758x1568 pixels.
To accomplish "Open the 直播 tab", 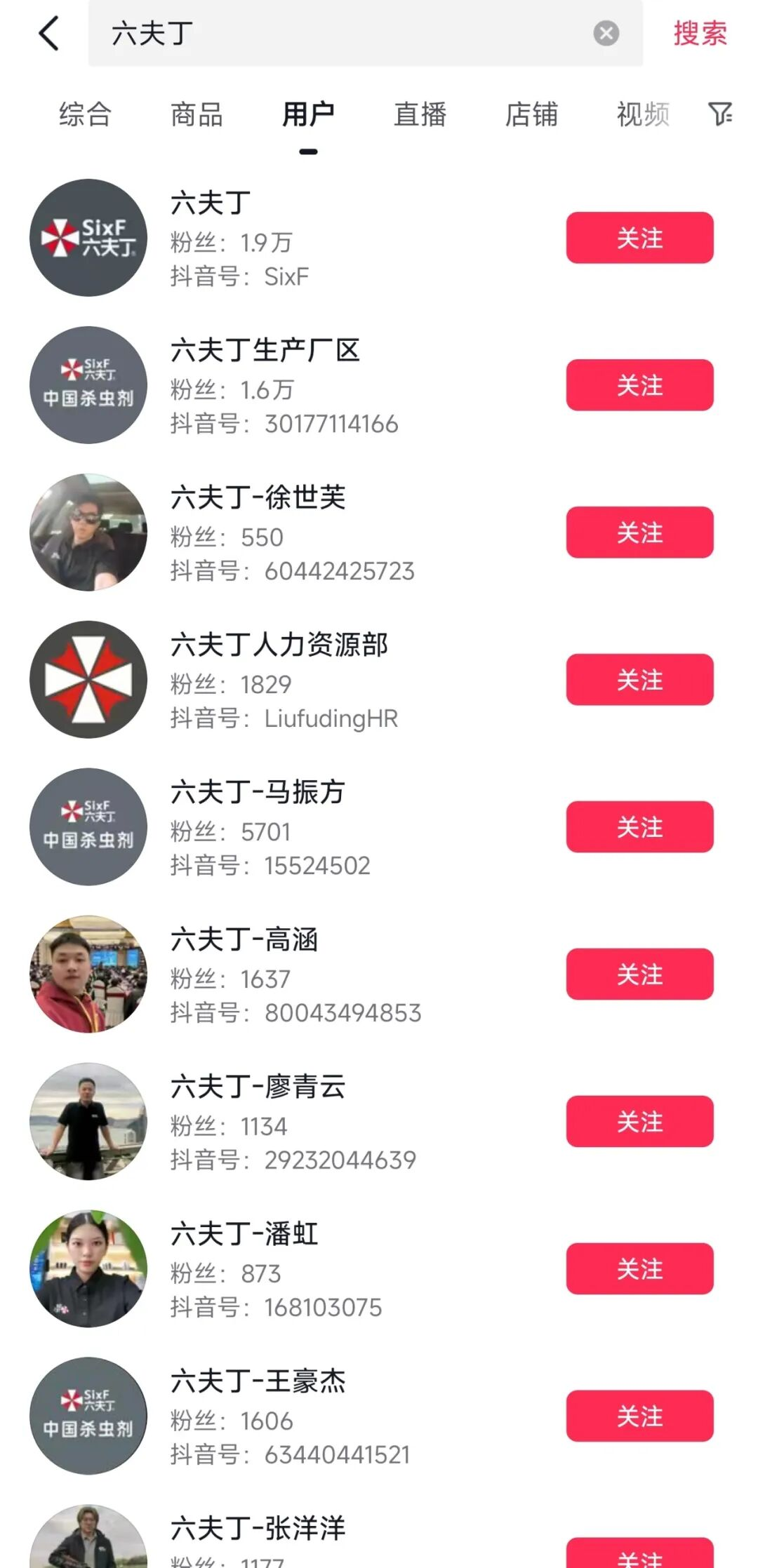I will tap(420, 114).
